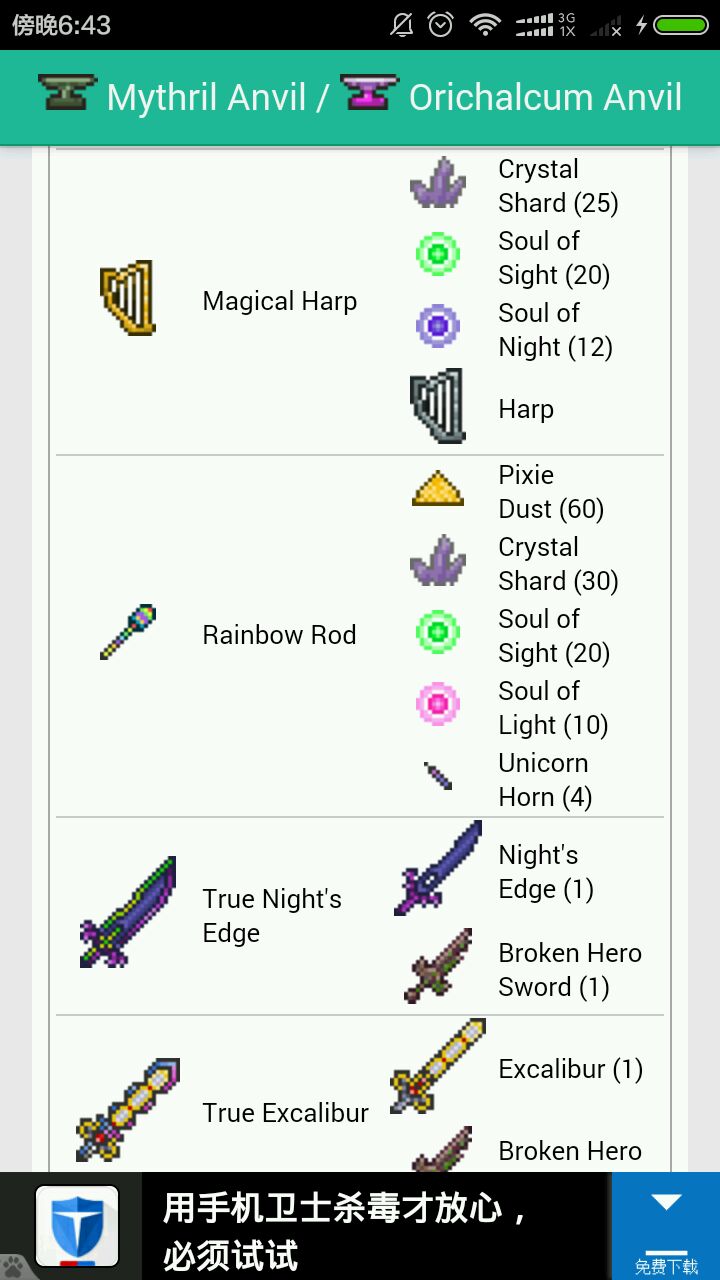The width and height of the screenshot is (720, 1280).
Task: Tap the ad's free download button
Action: pos(665,1227)
